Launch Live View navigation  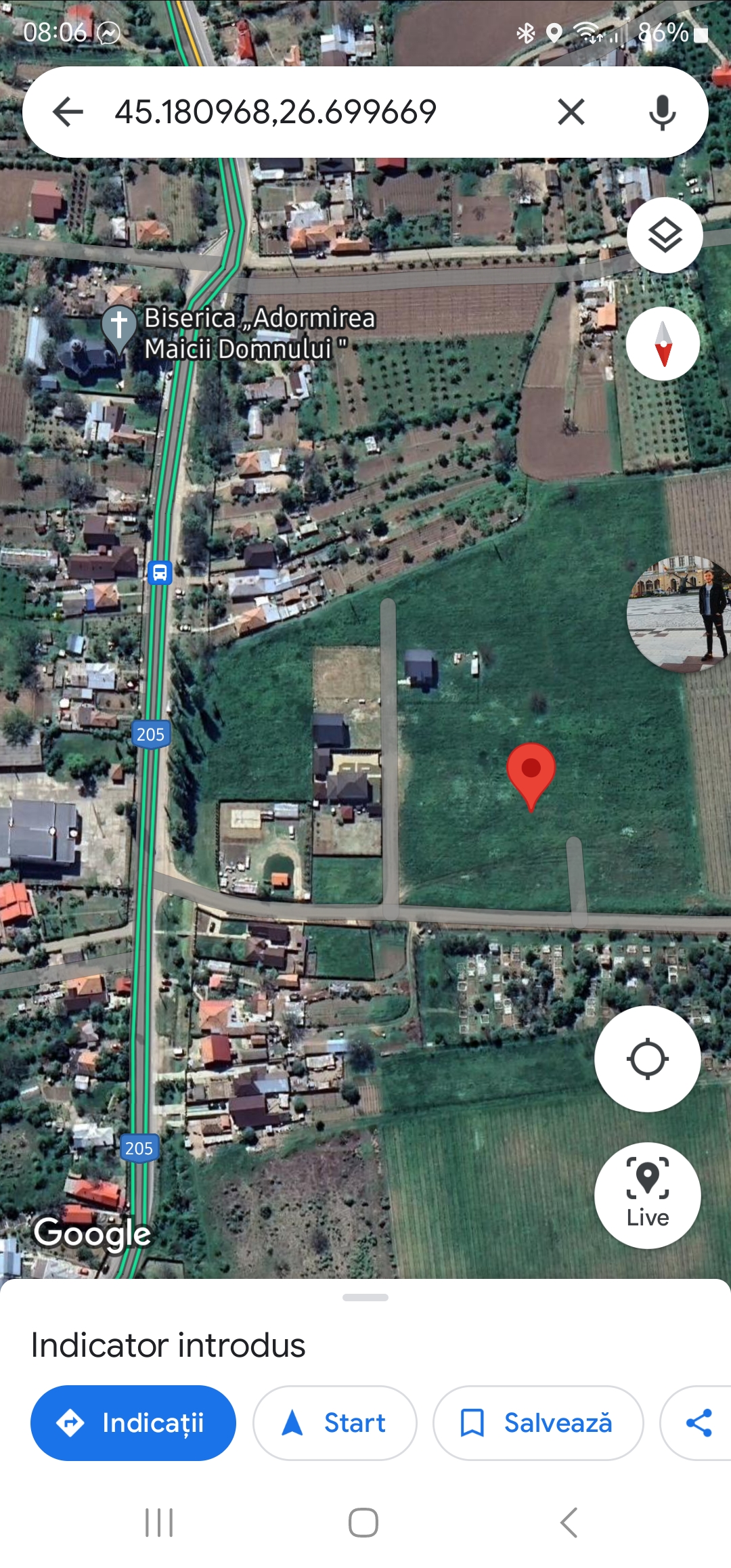(647, 1195)
